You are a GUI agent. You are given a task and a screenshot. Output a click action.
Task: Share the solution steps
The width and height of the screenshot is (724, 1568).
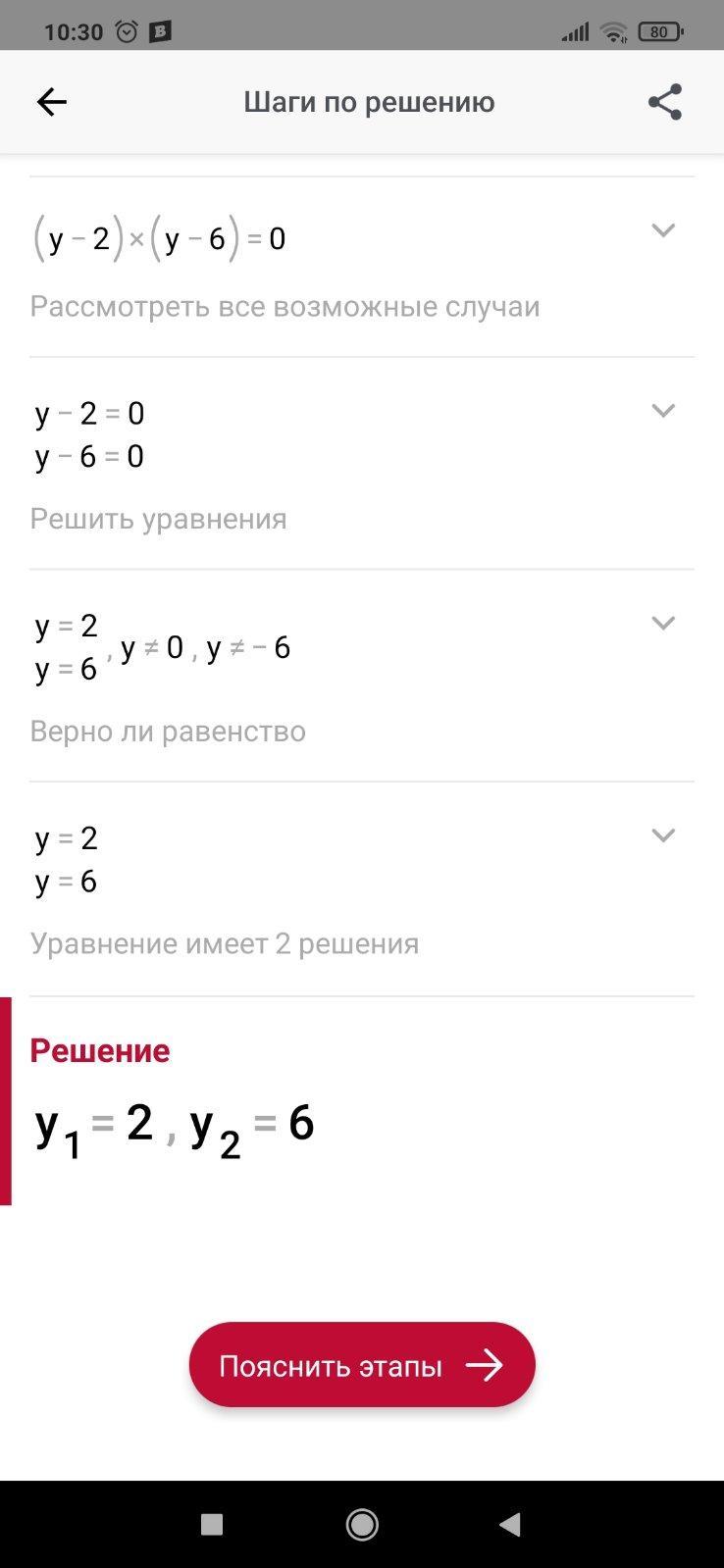[x=665, y=102]
